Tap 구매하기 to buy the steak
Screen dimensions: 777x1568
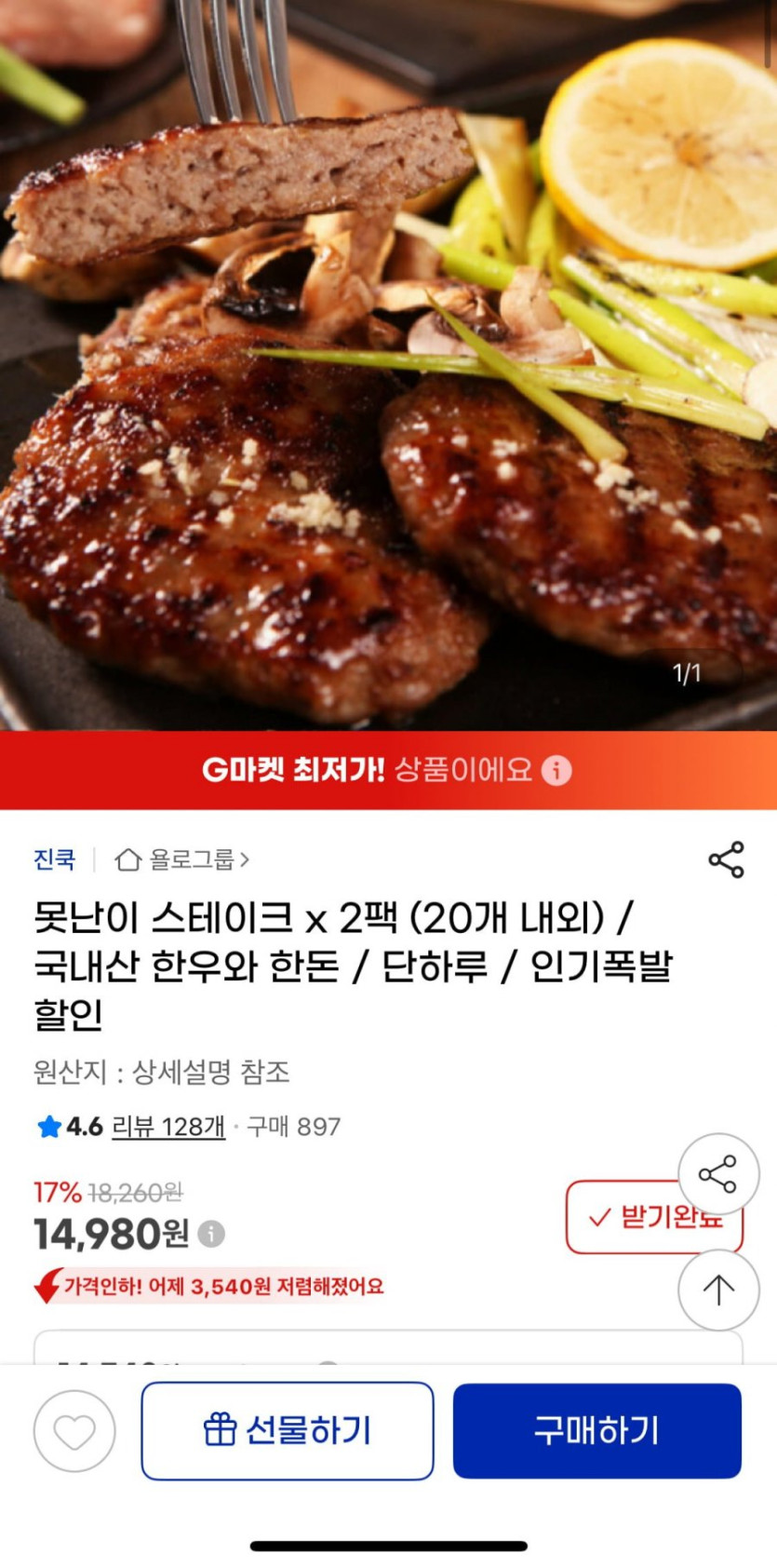(x=596, y=1431)
